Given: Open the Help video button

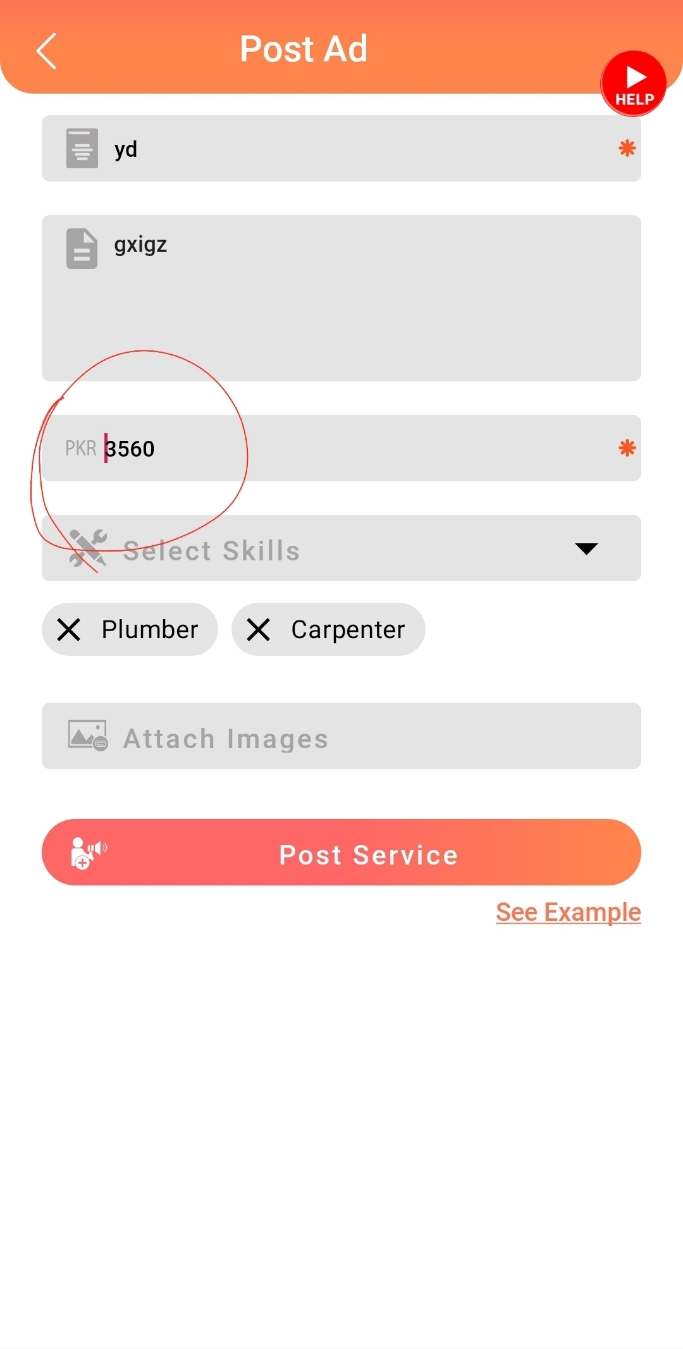Looking at the screenshot, I should pos(633,83).
